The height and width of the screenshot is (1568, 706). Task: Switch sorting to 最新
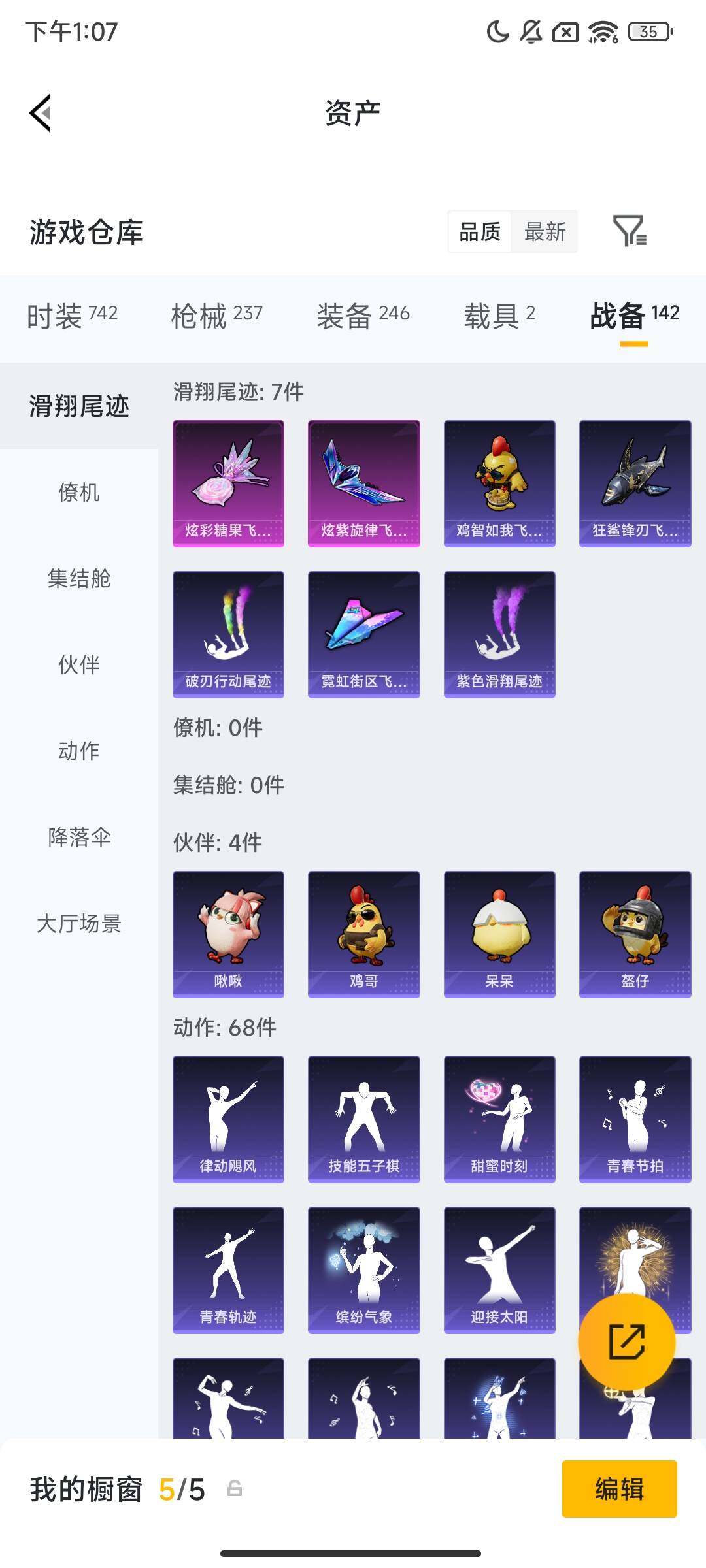click(545, 232)
